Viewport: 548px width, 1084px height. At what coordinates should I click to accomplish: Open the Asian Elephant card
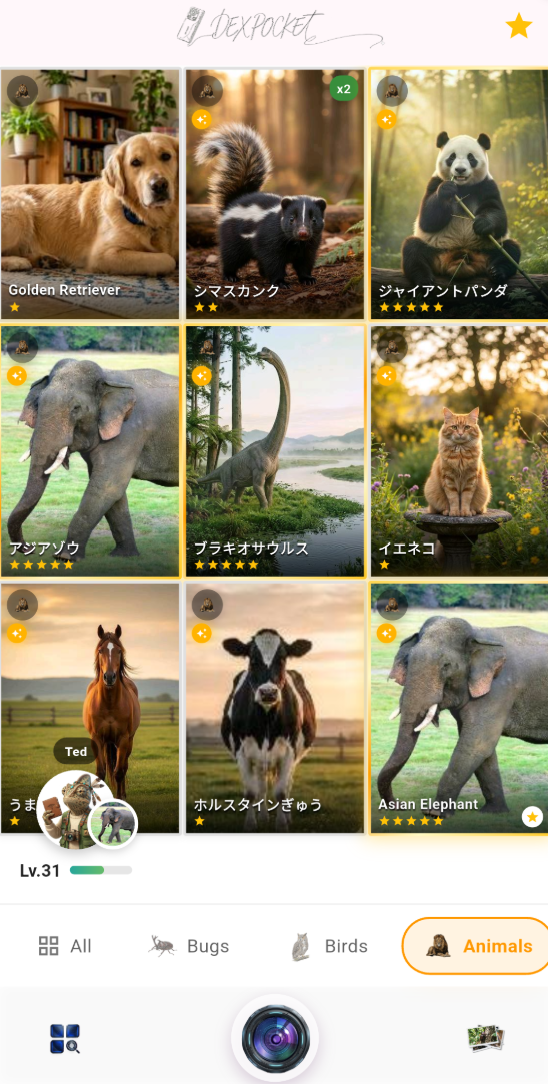[460, 709]
